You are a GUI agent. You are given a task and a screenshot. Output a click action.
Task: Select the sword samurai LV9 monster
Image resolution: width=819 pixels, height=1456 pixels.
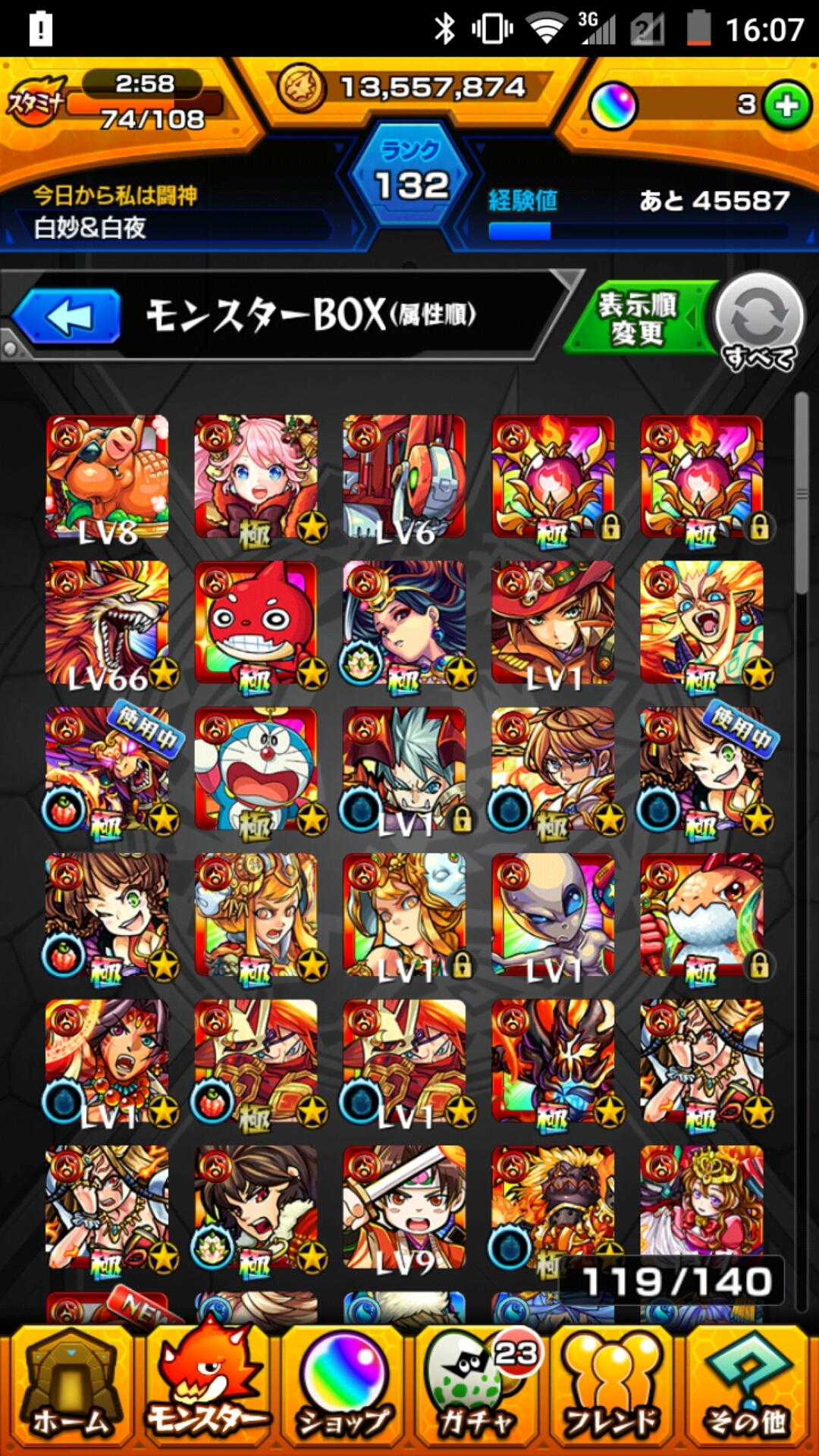[404, 1207]
